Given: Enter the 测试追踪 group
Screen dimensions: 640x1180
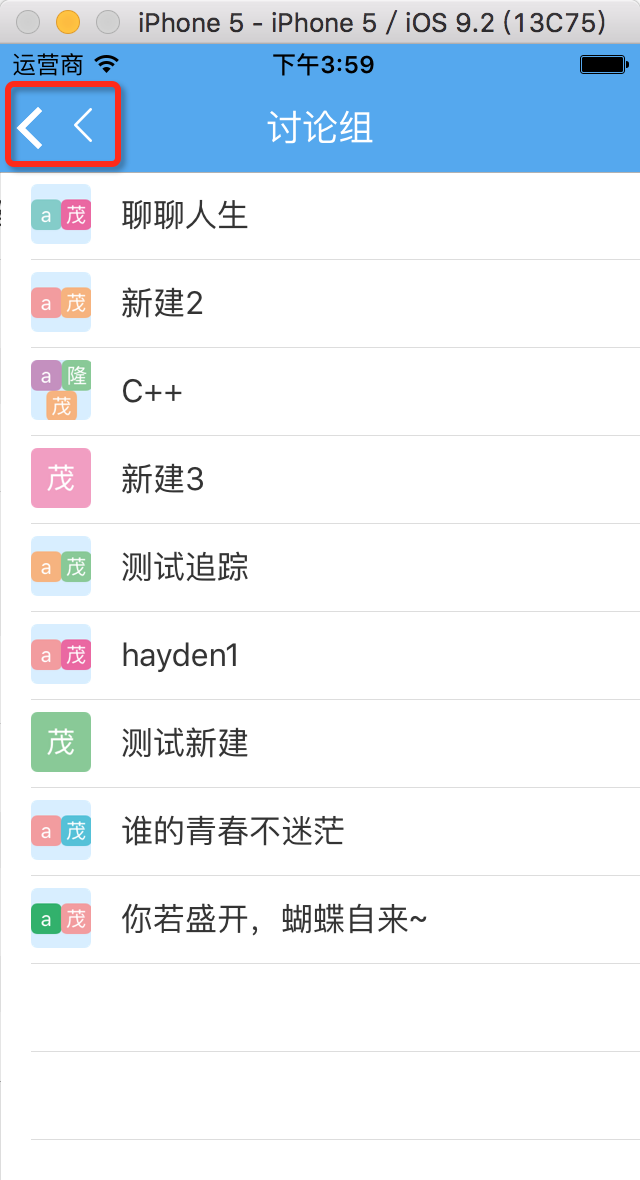Looking at the screenshot, I should 184,567.
